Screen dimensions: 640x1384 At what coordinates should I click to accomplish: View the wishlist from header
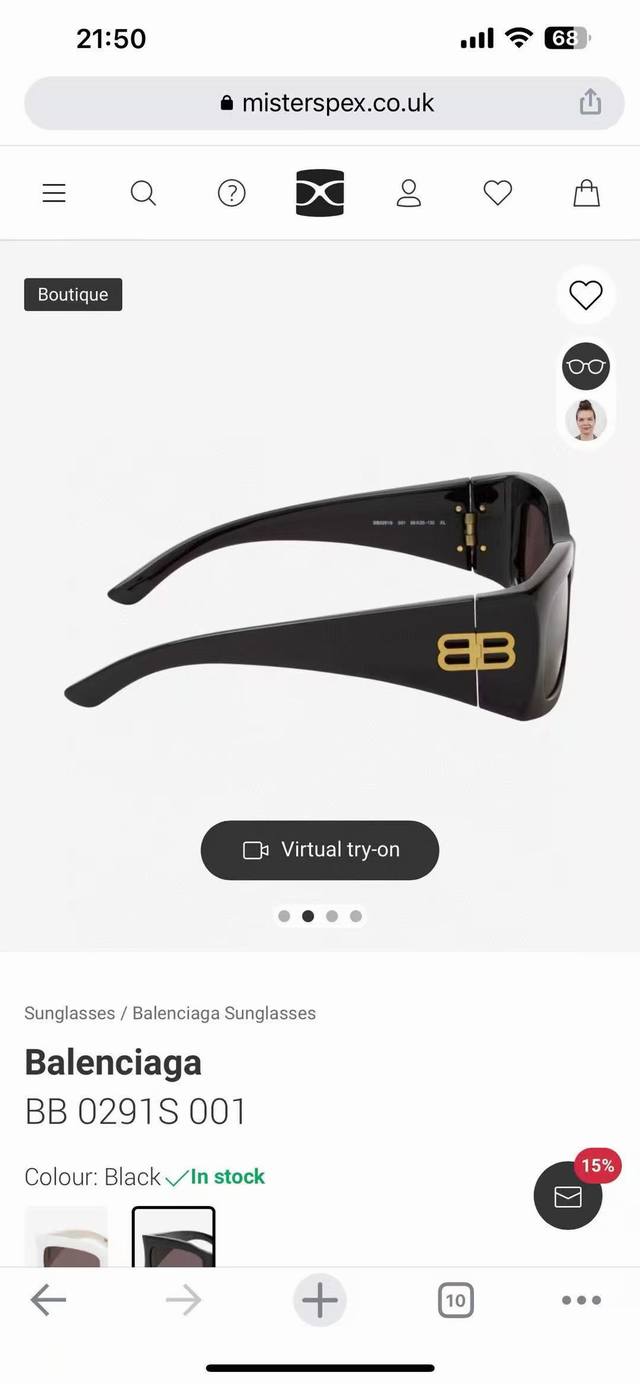(x=497, y=193)
